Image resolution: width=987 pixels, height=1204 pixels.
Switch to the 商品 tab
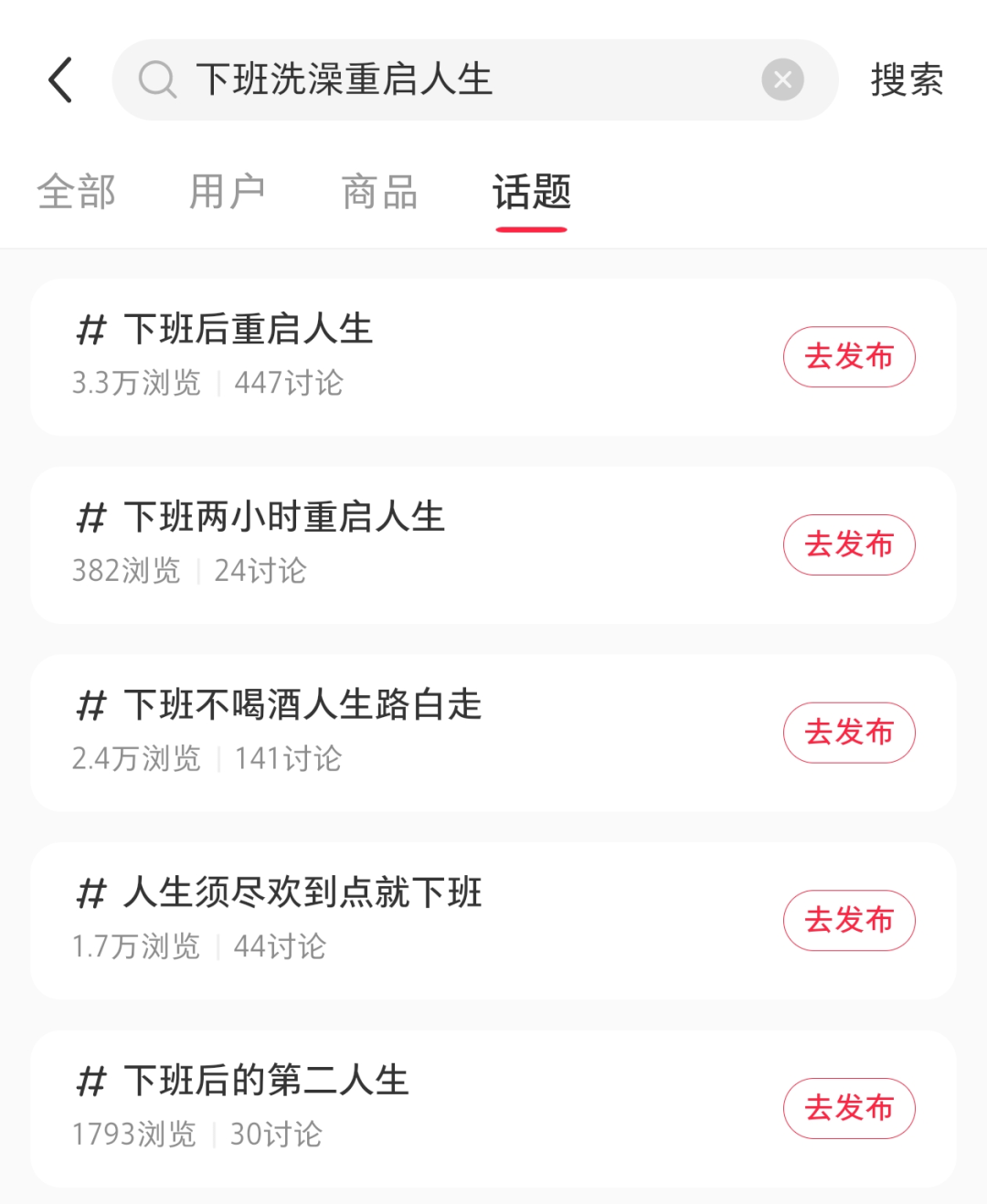point(379,193)
